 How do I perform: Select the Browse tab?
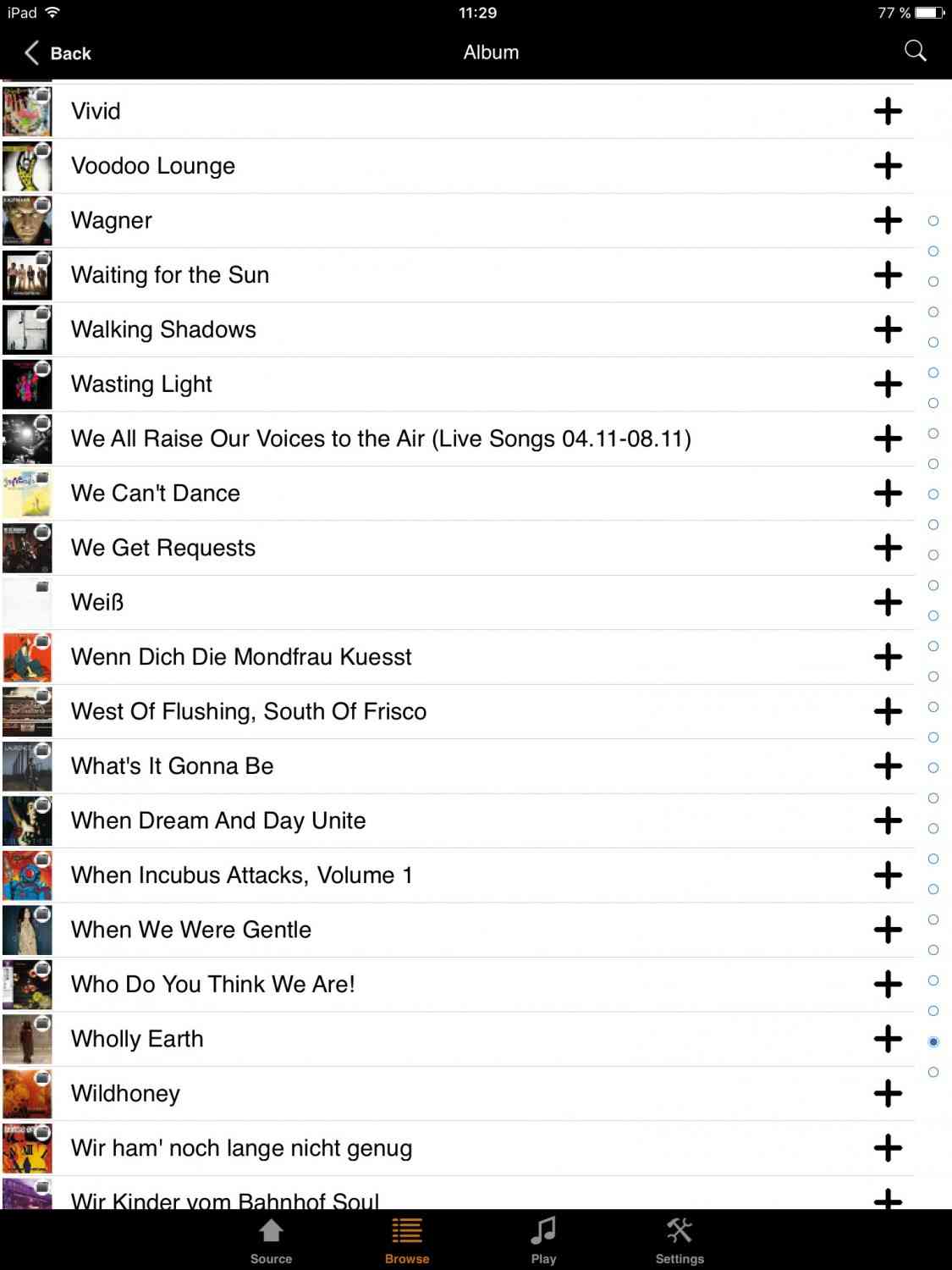(407, 1240)
